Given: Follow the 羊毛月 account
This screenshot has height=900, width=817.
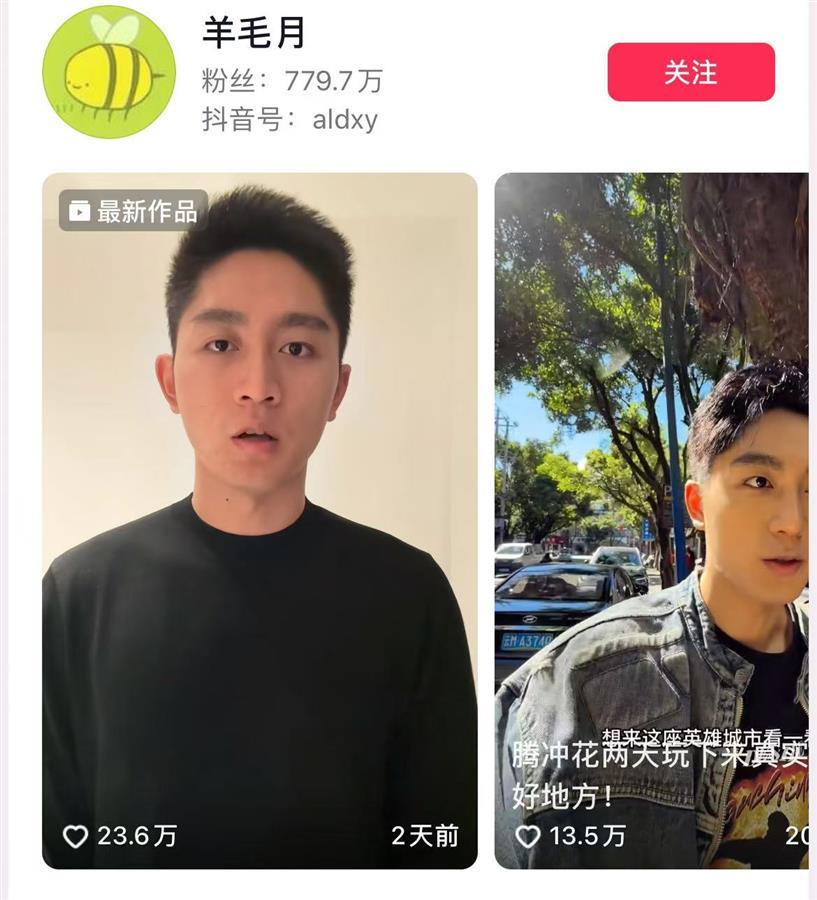Looking at the screenshot, I should coord(690,72).
